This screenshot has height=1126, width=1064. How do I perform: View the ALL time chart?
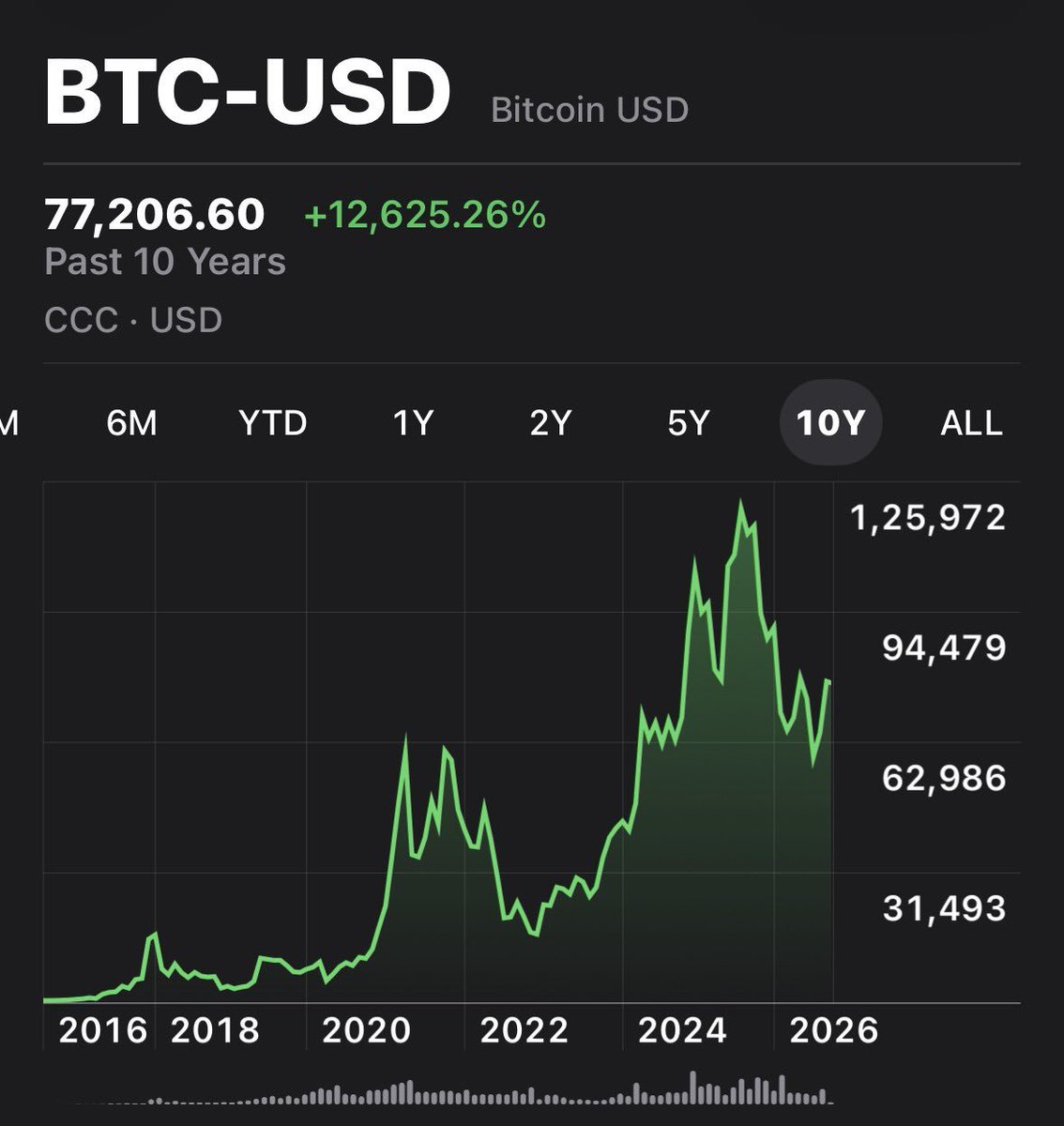click(971, 423)
